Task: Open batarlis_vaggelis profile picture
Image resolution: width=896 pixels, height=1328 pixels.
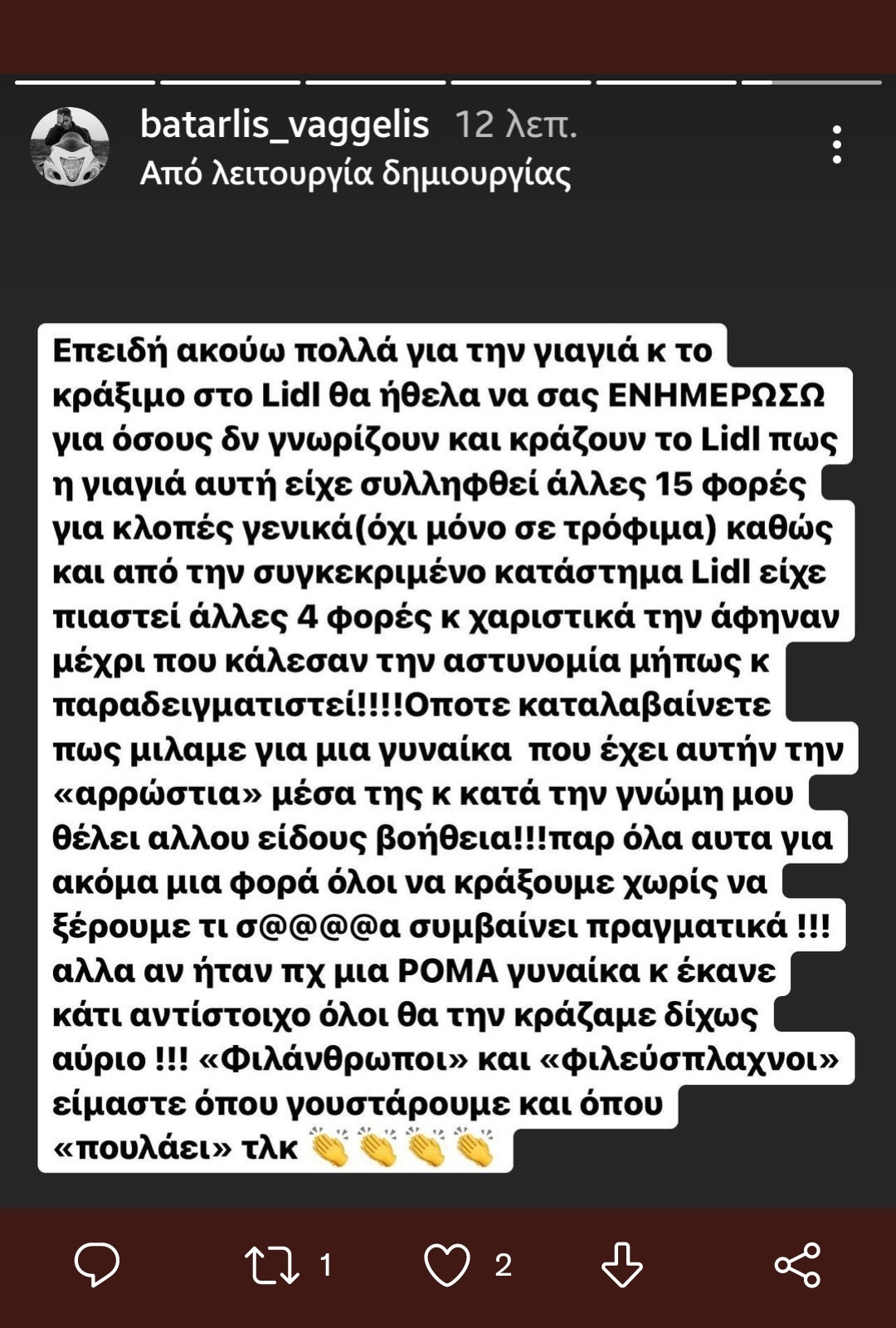Action: (70, 147)
